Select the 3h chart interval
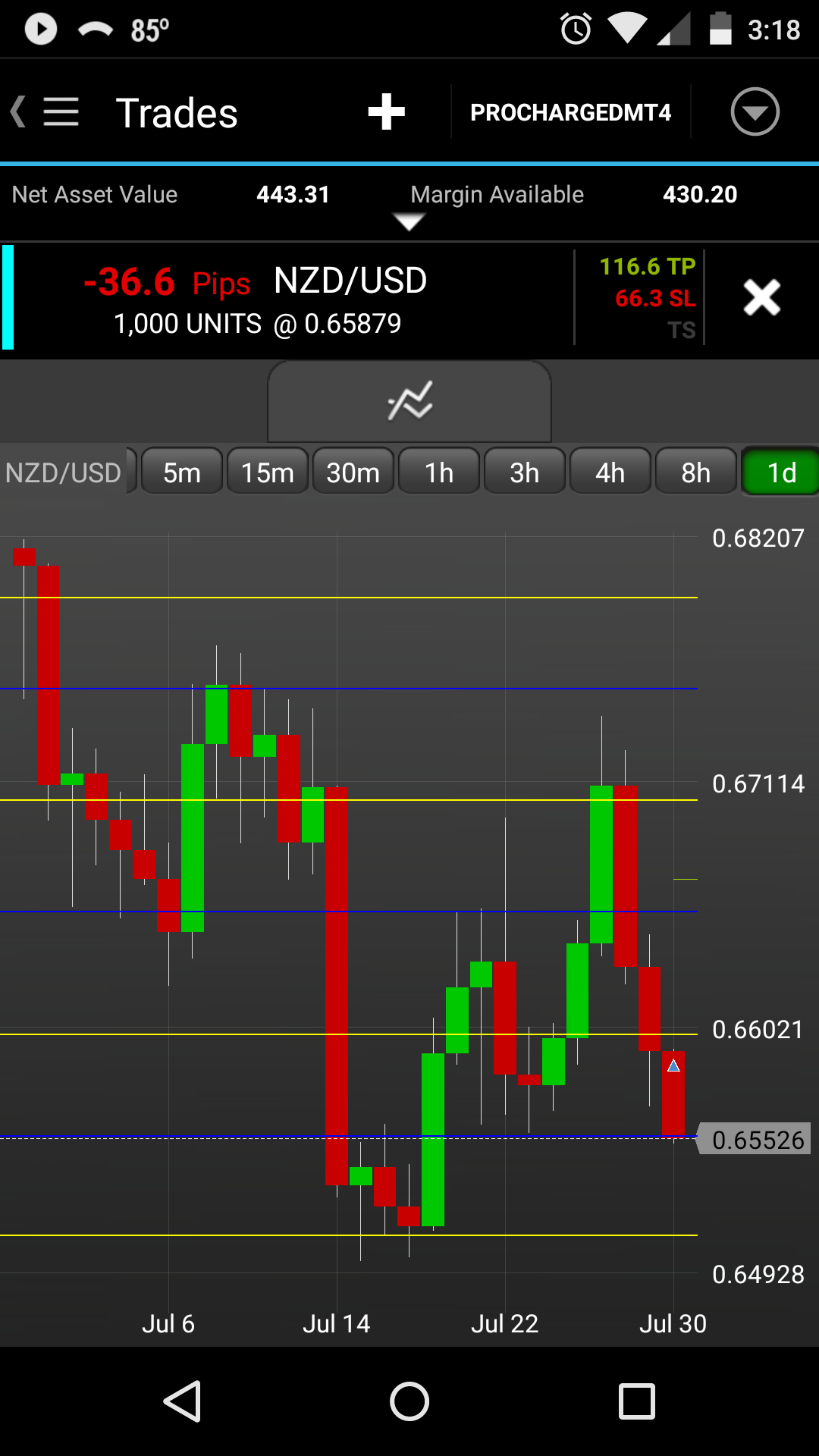Image resolution: width=819 pixels, height=1456 pixels. point(524,472)
